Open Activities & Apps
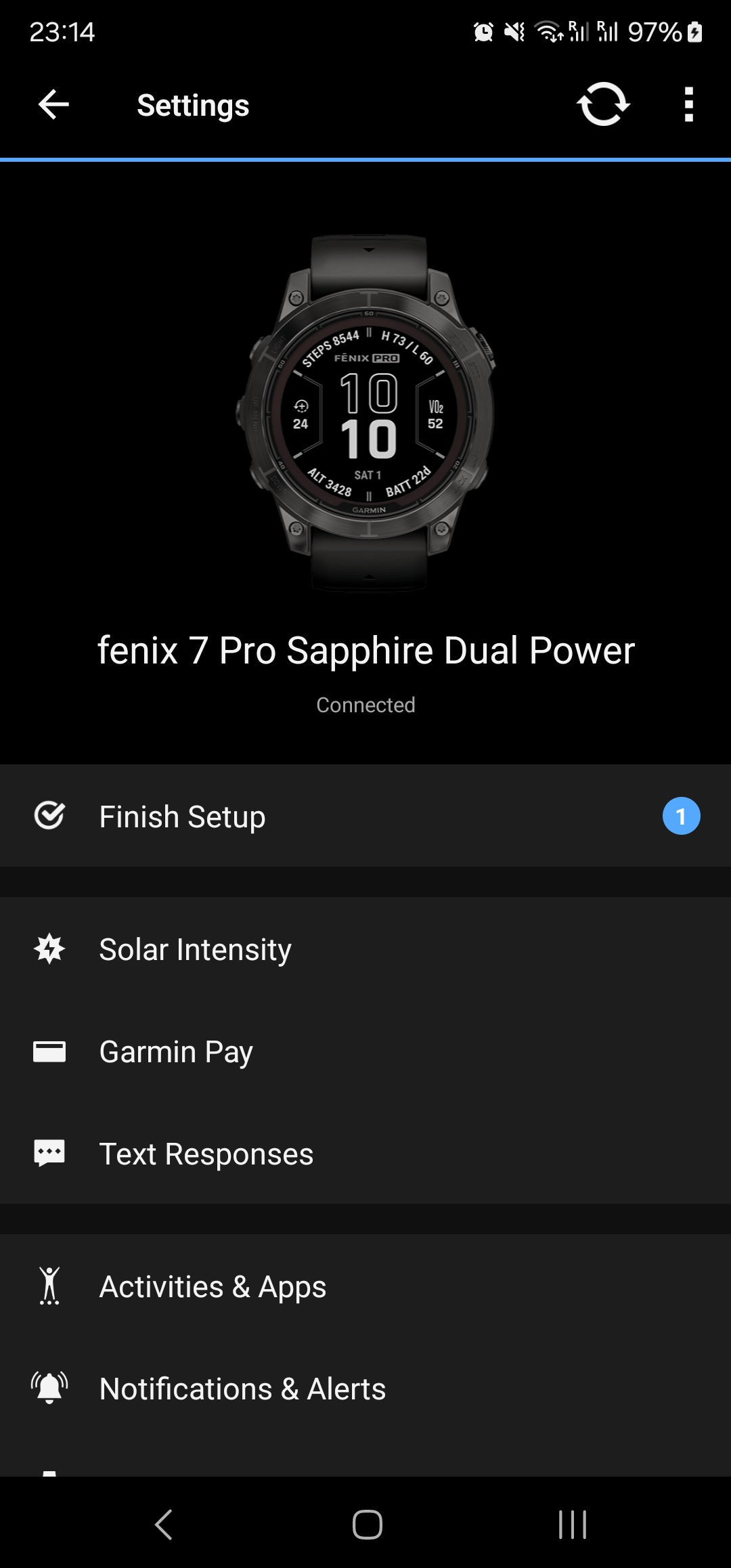This screenshot has width=731, height=1568. click(x=365, y=1286)
